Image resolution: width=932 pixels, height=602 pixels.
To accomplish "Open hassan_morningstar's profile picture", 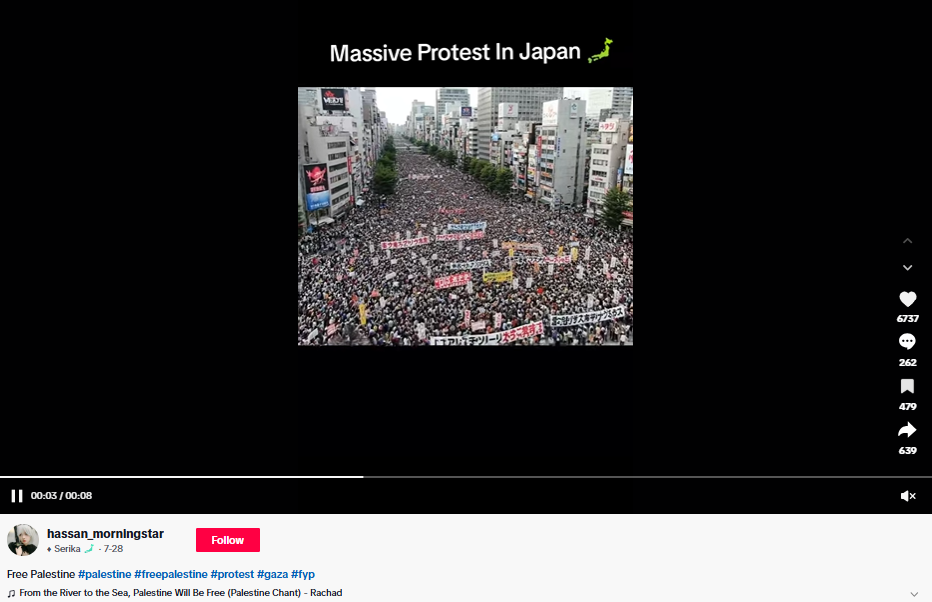I will tap(23, 540).
